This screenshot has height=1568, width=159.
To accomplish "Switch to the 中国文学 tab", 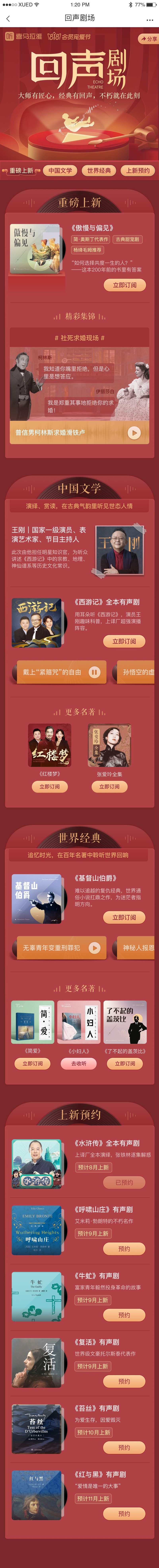I will (x=60, y=170).
